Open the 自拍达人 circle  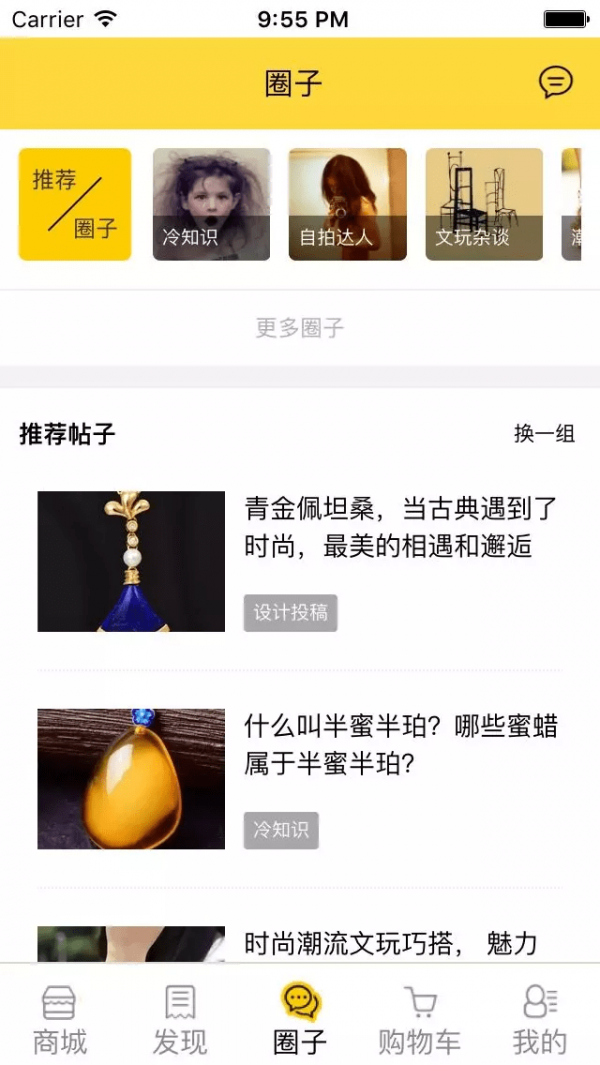coord(347,204)
